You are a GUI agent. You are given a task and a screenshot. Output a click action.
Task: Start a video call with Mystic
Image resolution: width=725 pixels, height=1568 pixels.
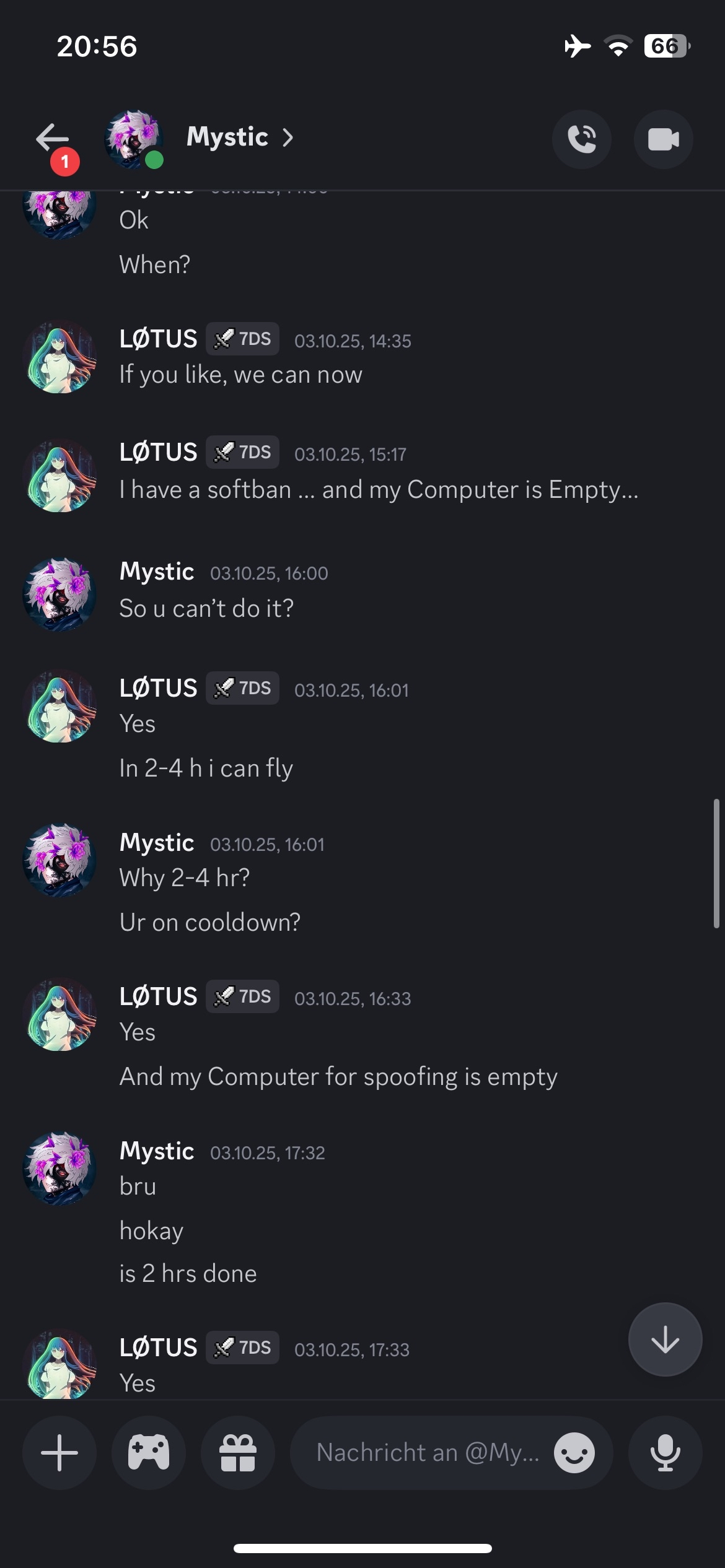(663, 139)
